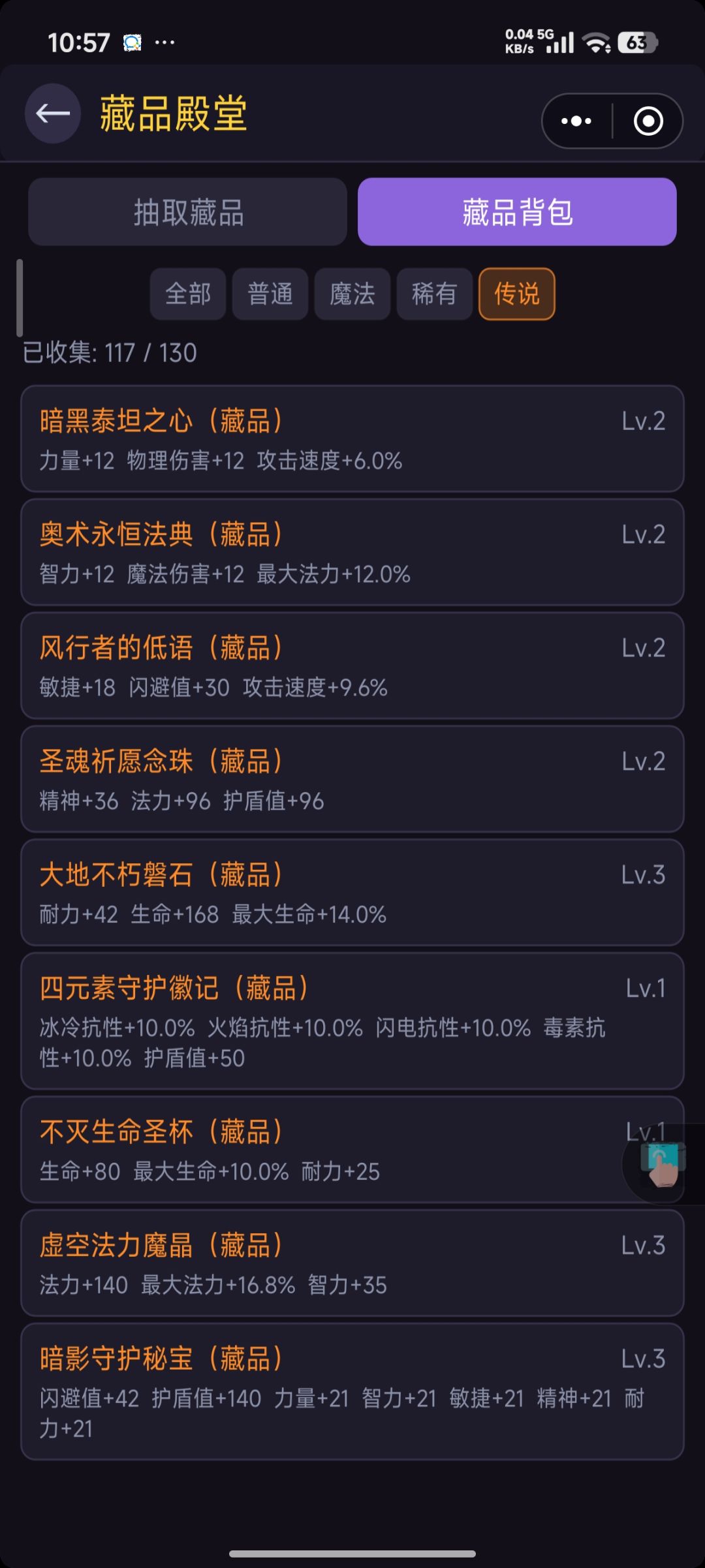Image resolution: width=705 pixels, height=1568 pixels.
Task: Go back from 藏品殿堂
Action: (x=53, y=114)
